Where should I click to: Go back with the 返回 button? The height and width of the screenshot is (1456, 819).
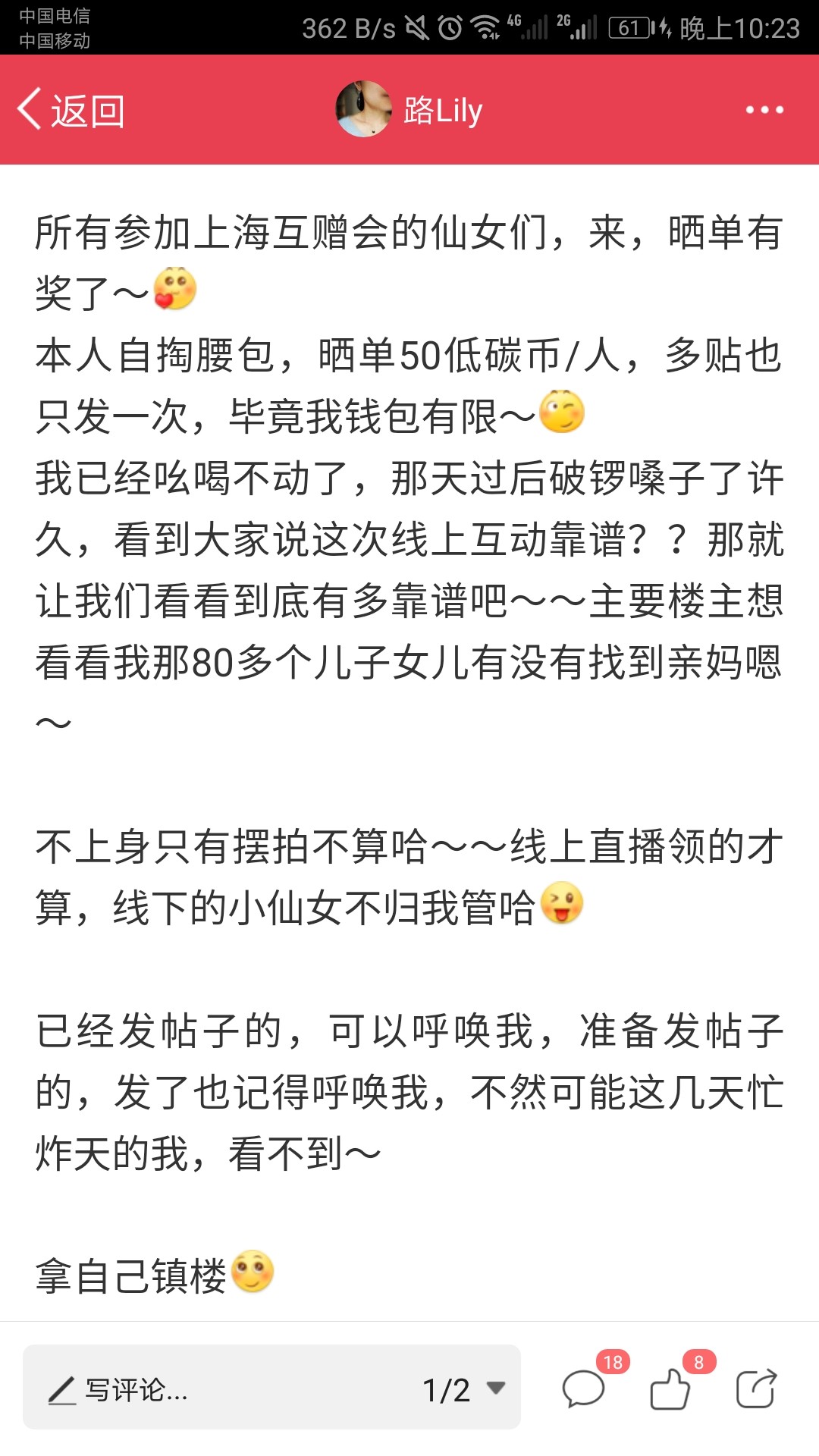(71, 111)
